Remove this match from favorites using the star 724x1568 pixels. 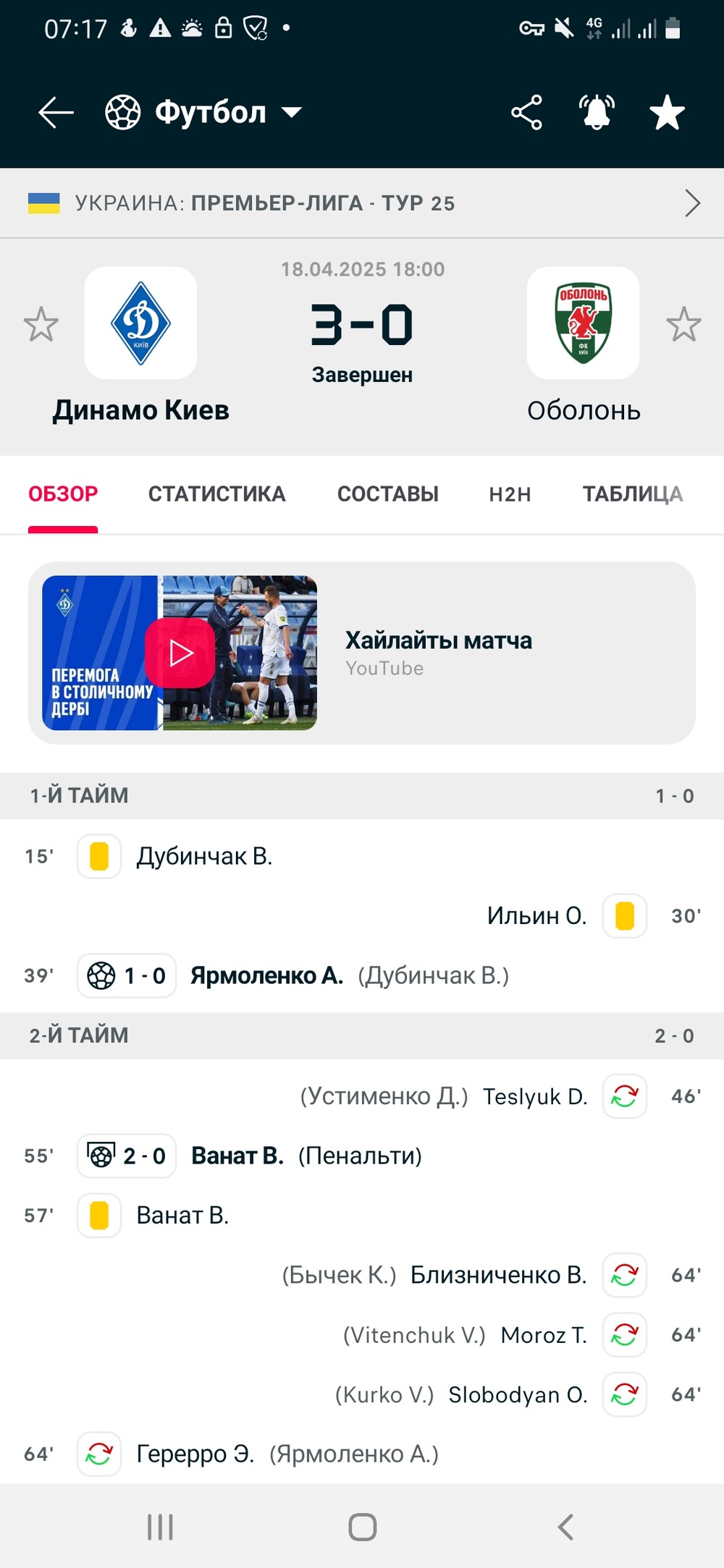667,113
